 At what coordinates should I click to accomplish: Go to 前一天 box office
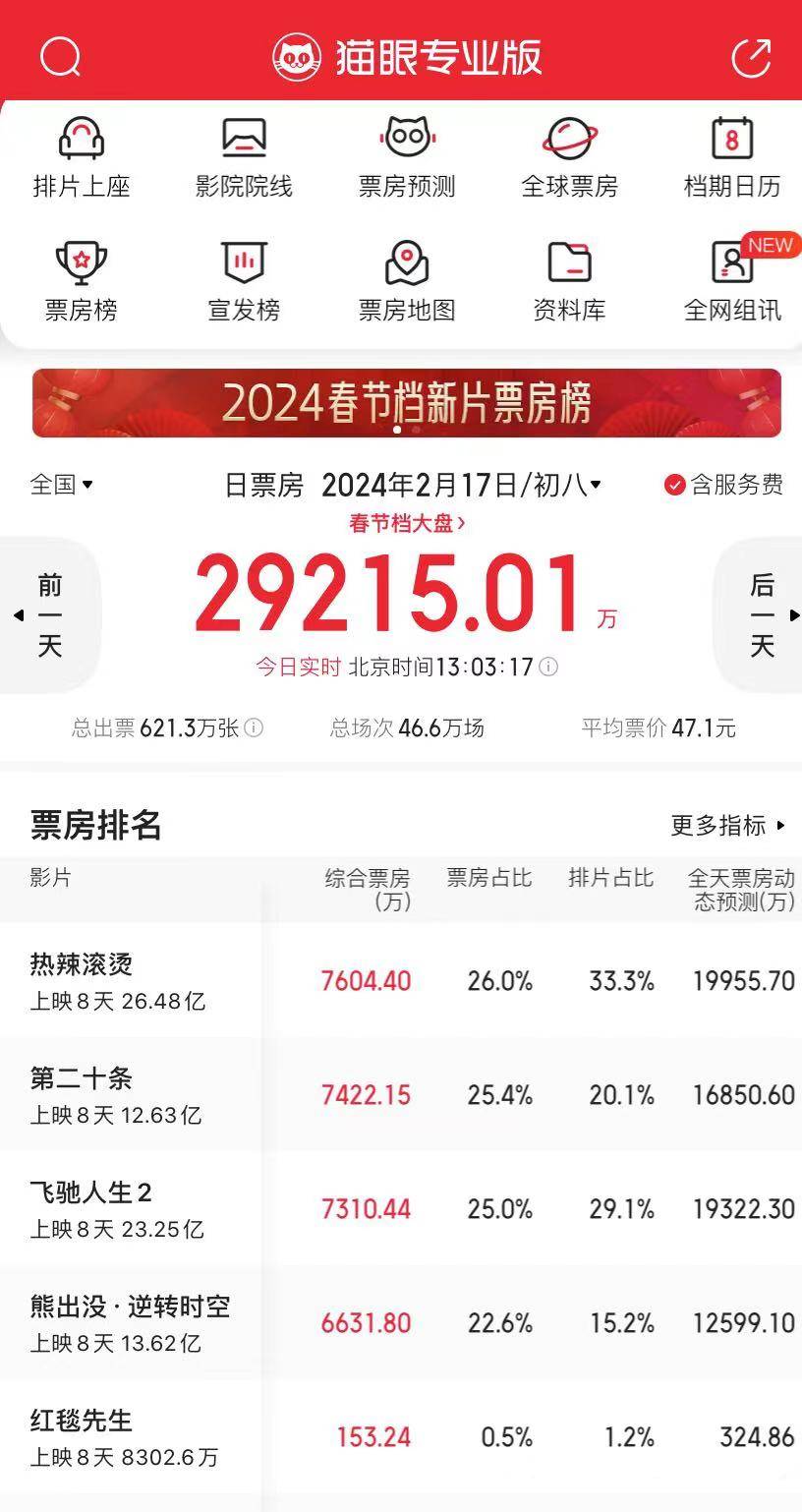(x=50, y=615)
